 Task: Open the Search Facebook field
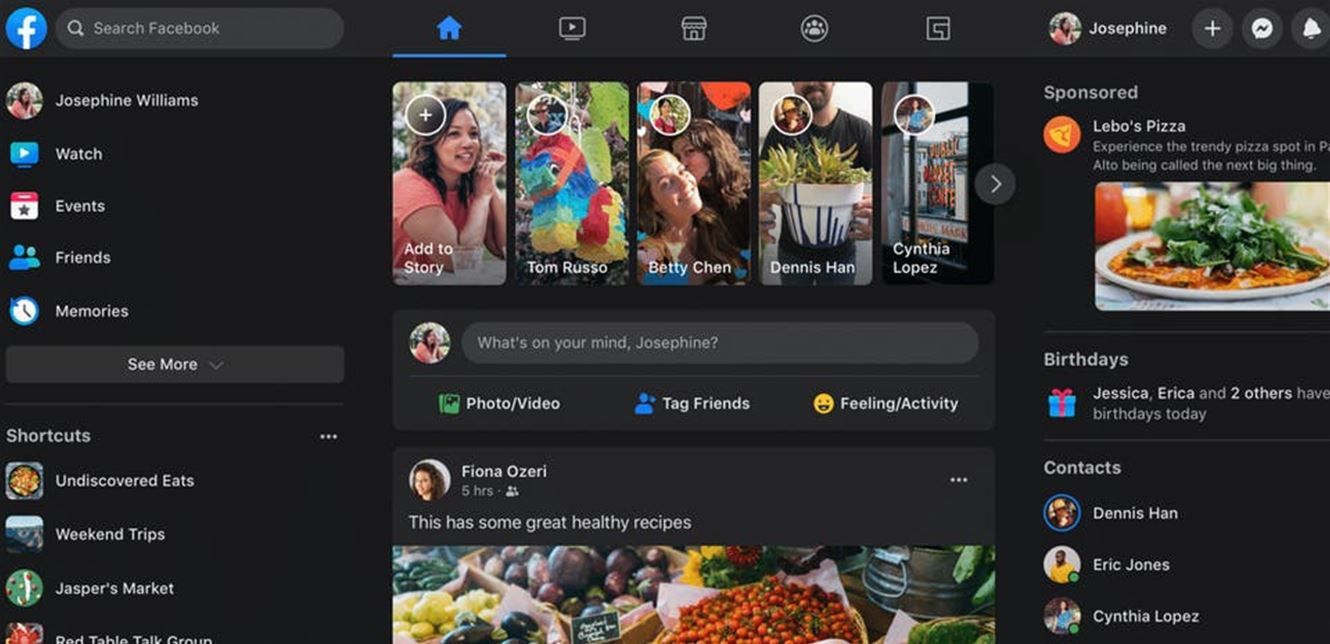[x=200, y=28]
